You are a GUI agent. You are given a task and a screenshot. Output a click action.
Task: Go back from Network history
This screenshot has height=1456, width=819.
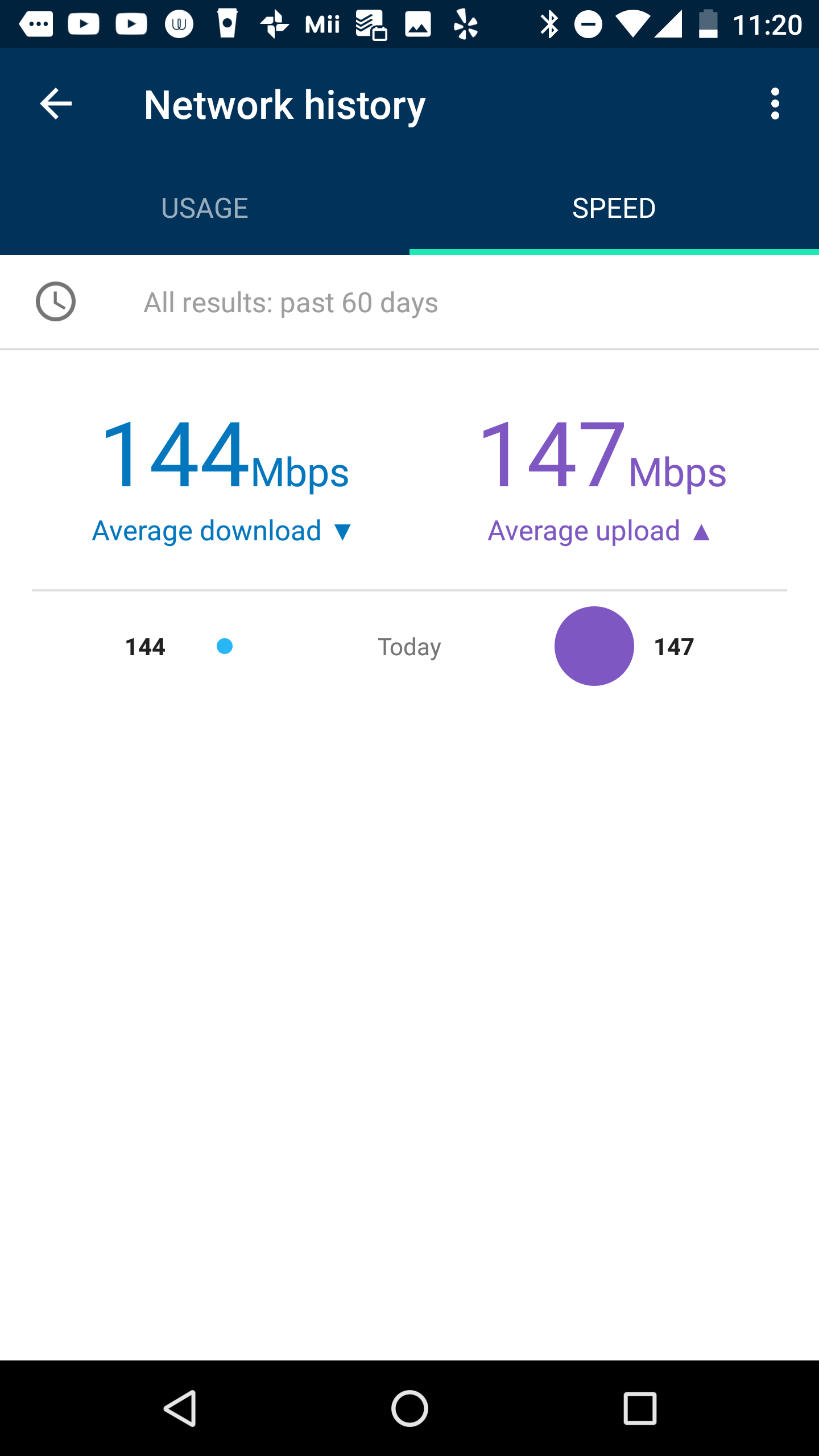(x=56, y=104)
